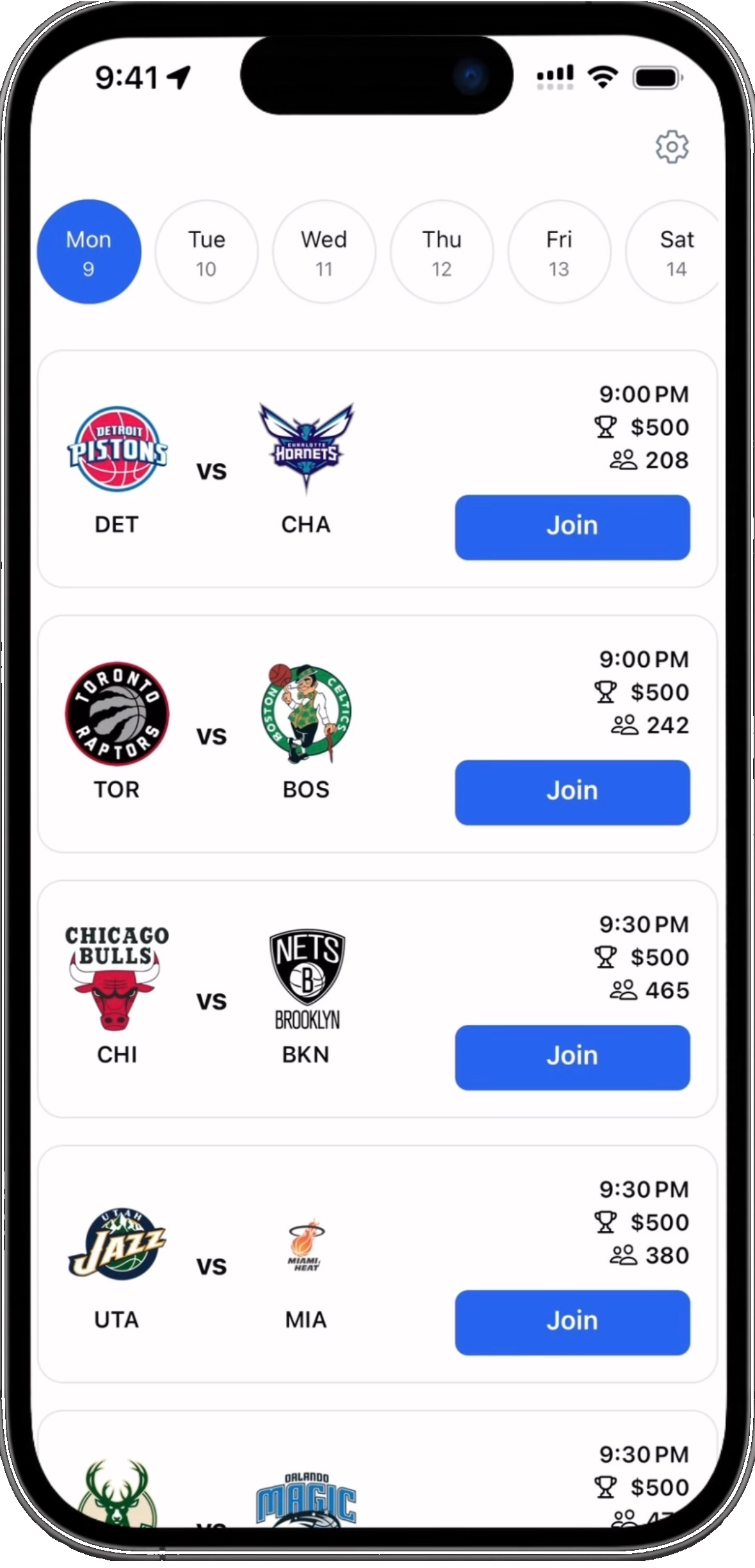The width and height of the screenshot is (755, 1568).
Task: Switch to Saturday the 14th
Action: pyautogui.click(x=676, y=252)
